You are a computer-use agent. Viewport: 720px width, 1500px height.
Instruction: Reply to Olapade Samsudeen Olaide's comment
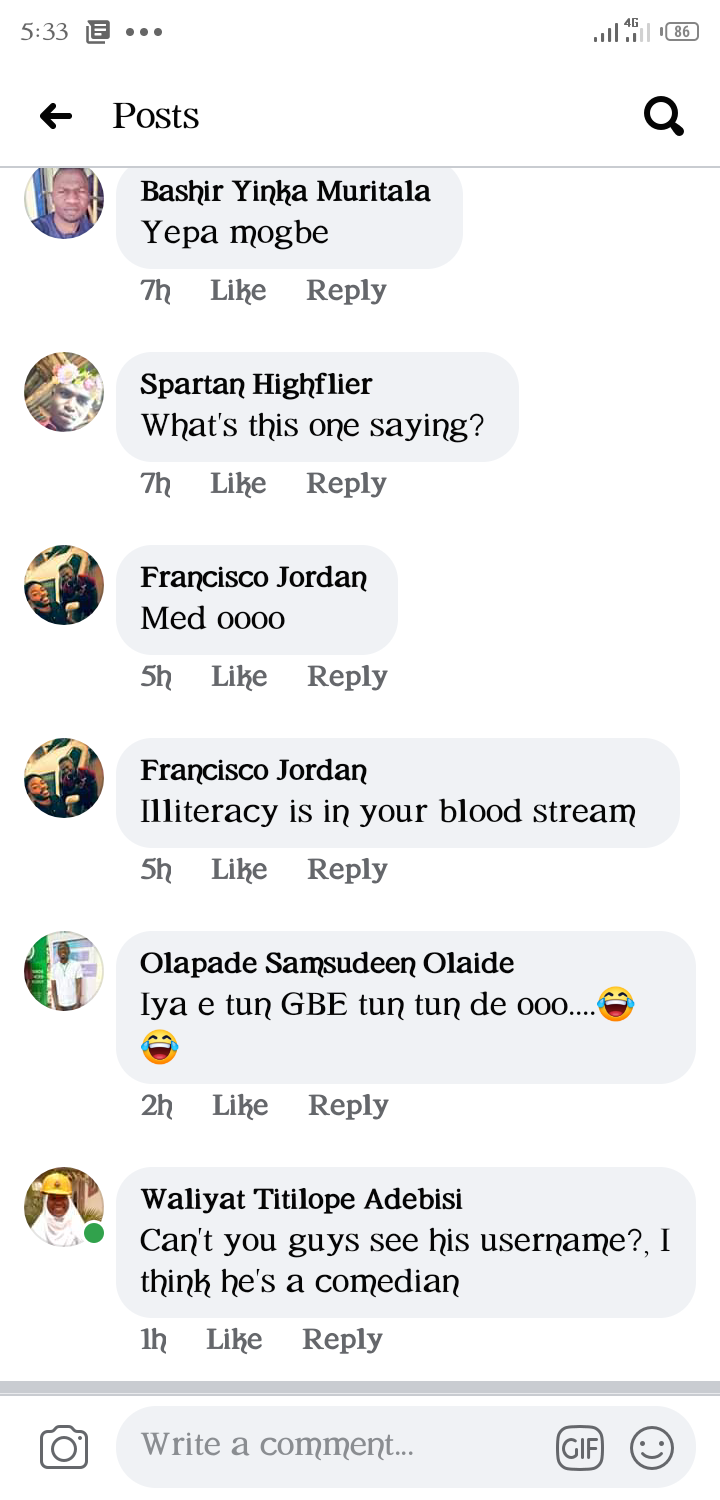point(348,1106)
